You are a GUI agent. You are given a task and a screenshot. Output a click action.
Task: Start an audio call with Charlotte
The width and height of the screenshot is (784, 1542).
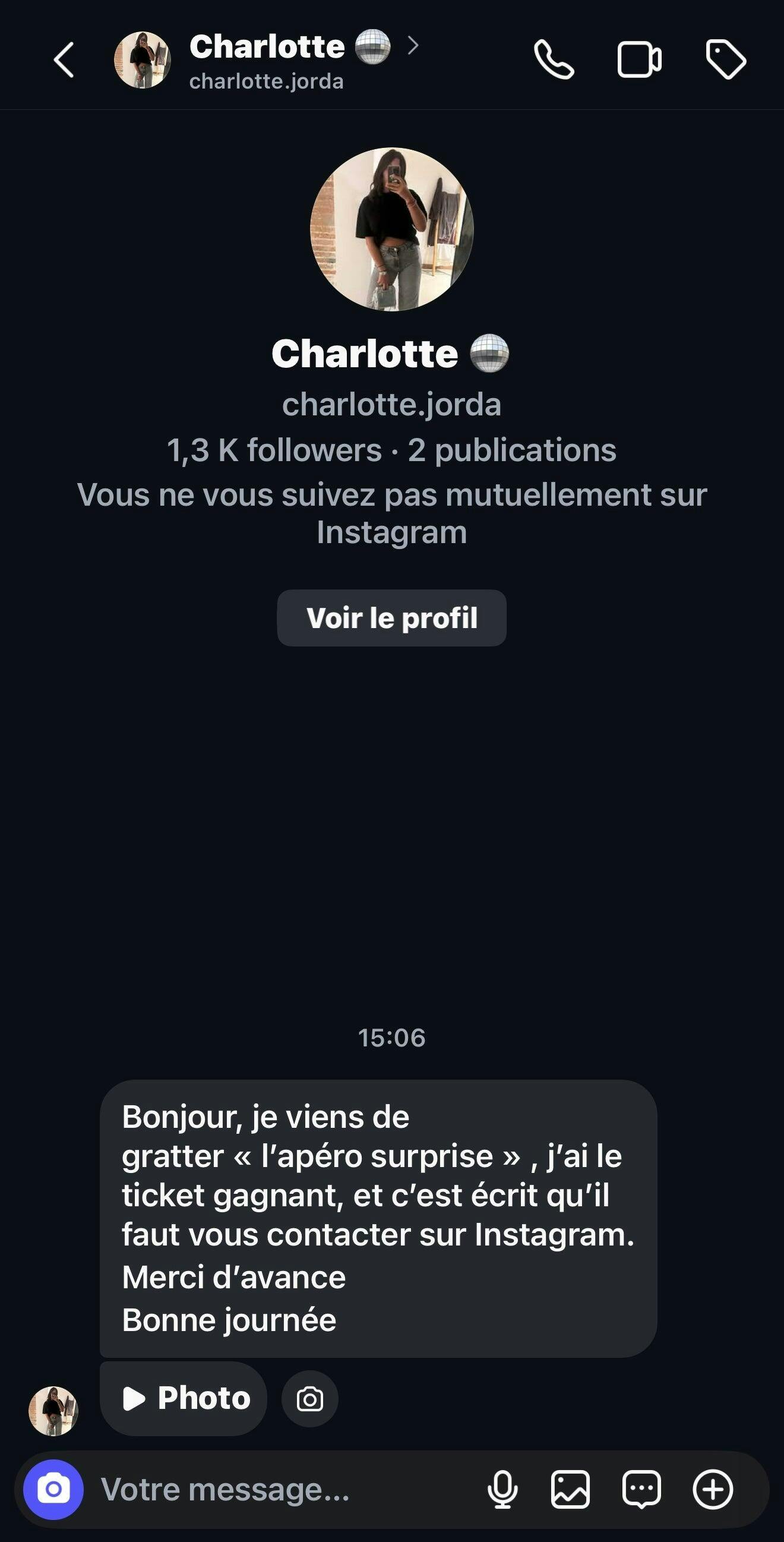click(554, 60)
